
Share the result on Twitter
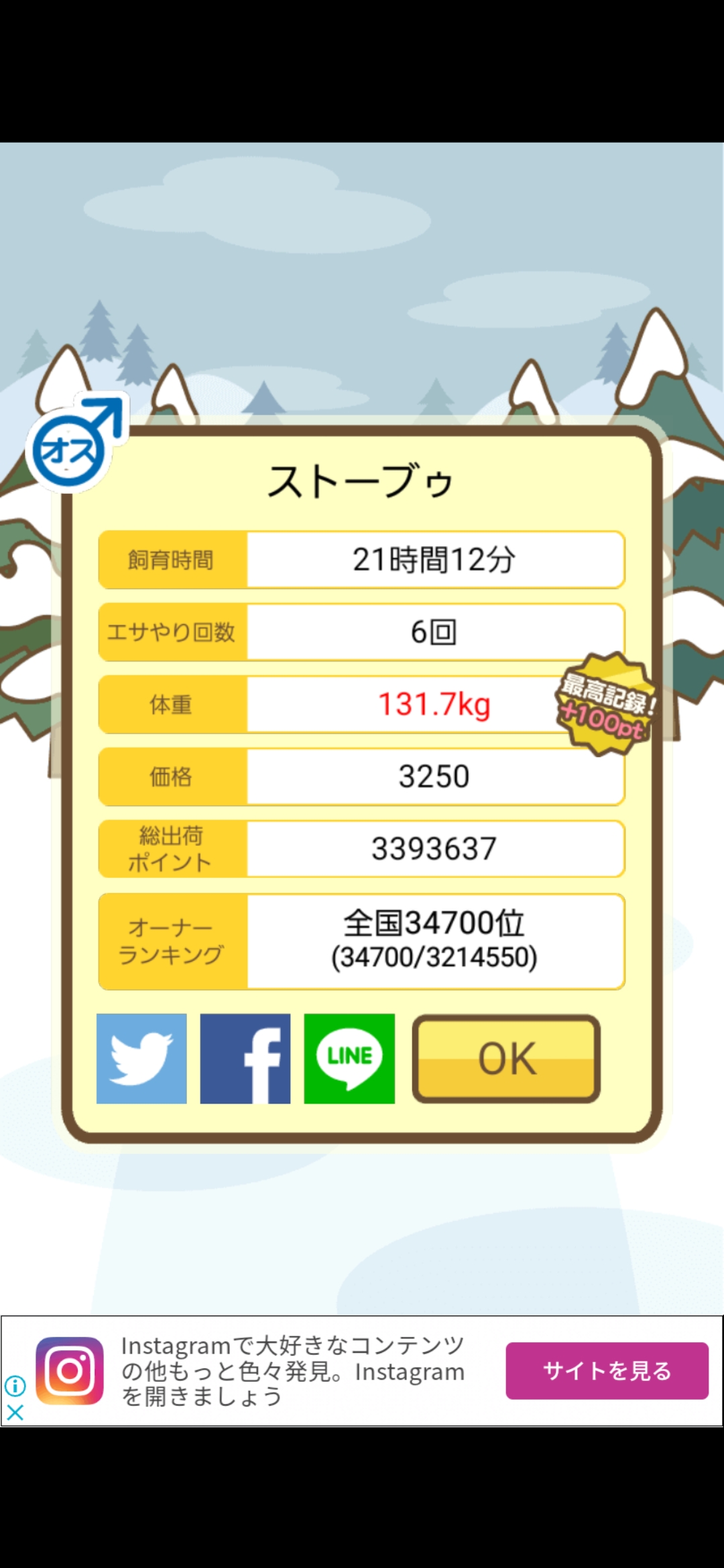pyautogui.click(x=141, y=1059)
